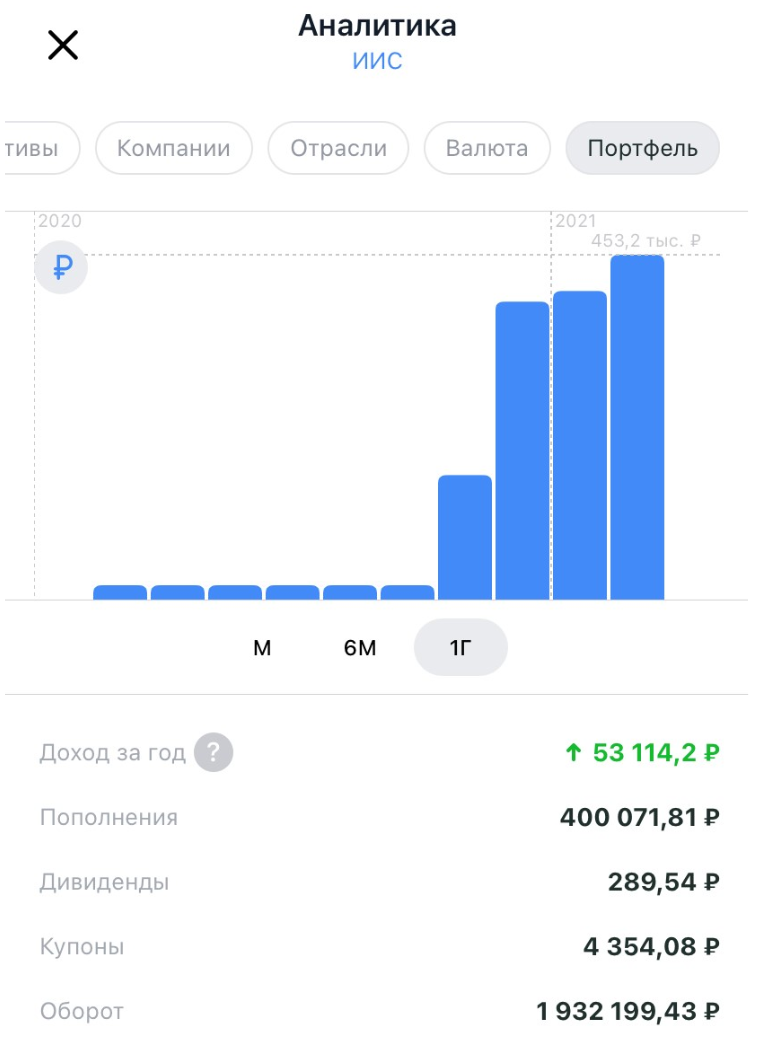Switch chart period to М
The image size is (758, 1063).
click(261, 647)
